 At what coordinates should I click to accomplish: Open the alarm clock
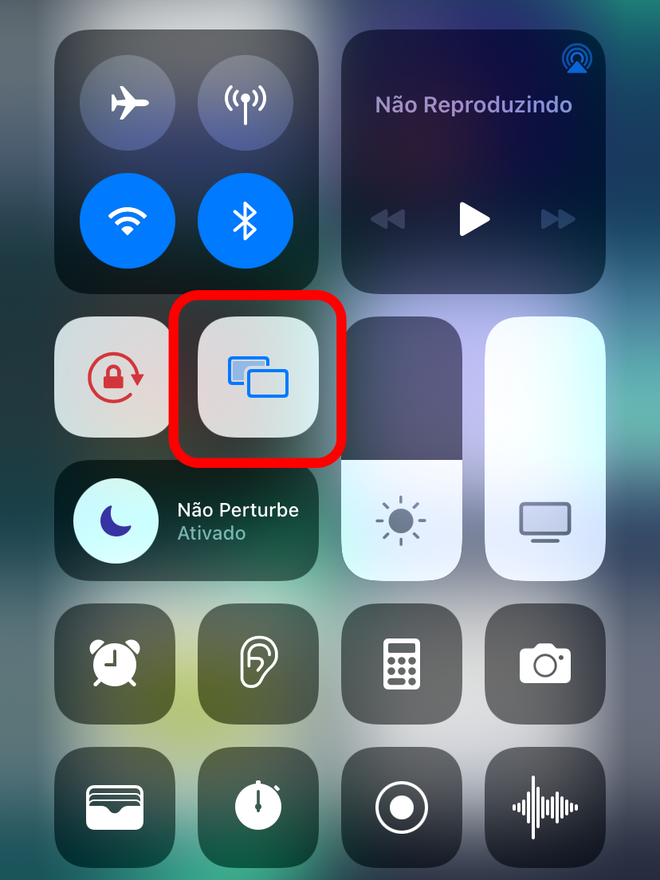click(x=115, y=664)
